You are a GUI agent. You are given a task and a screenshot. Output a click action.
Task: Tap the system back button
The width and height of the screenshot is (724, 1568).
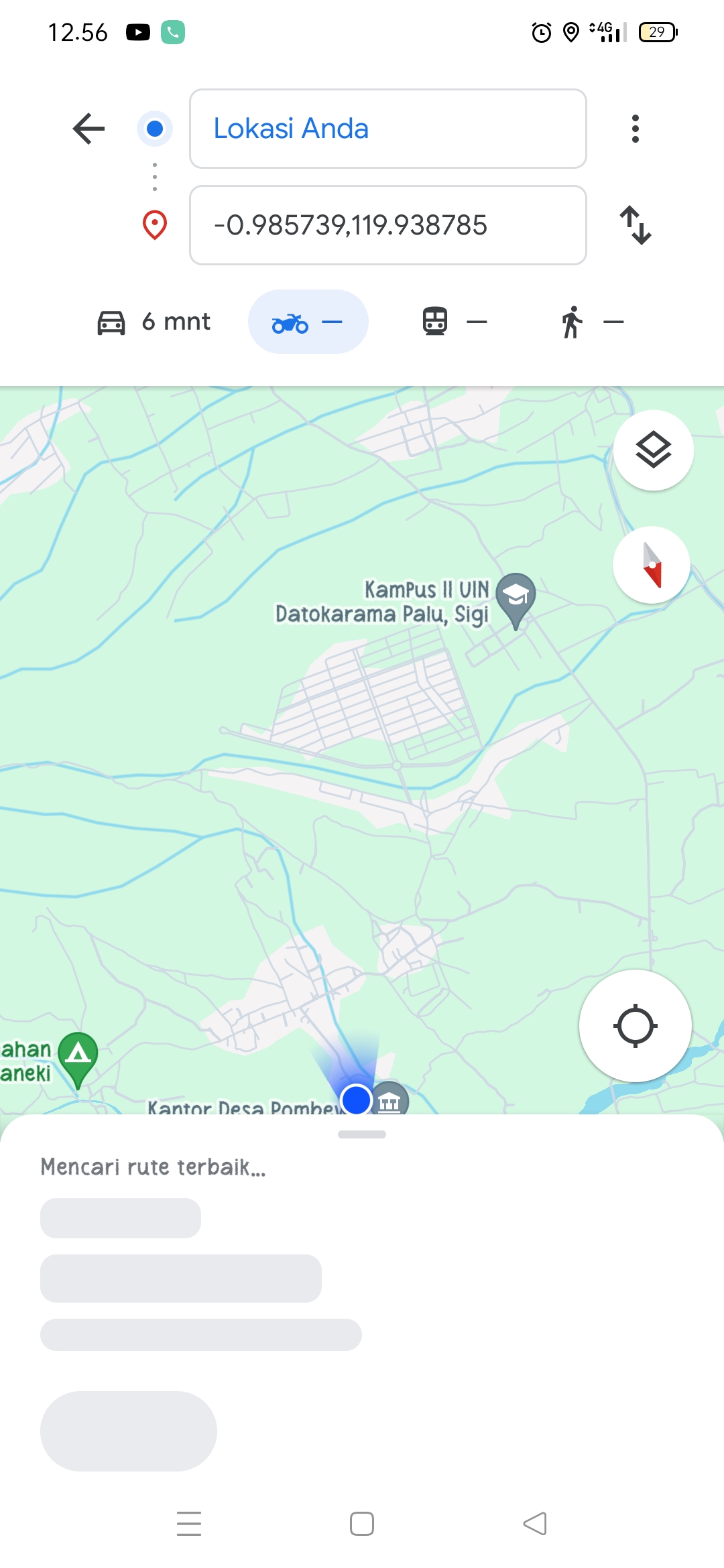coord(535,1523)
